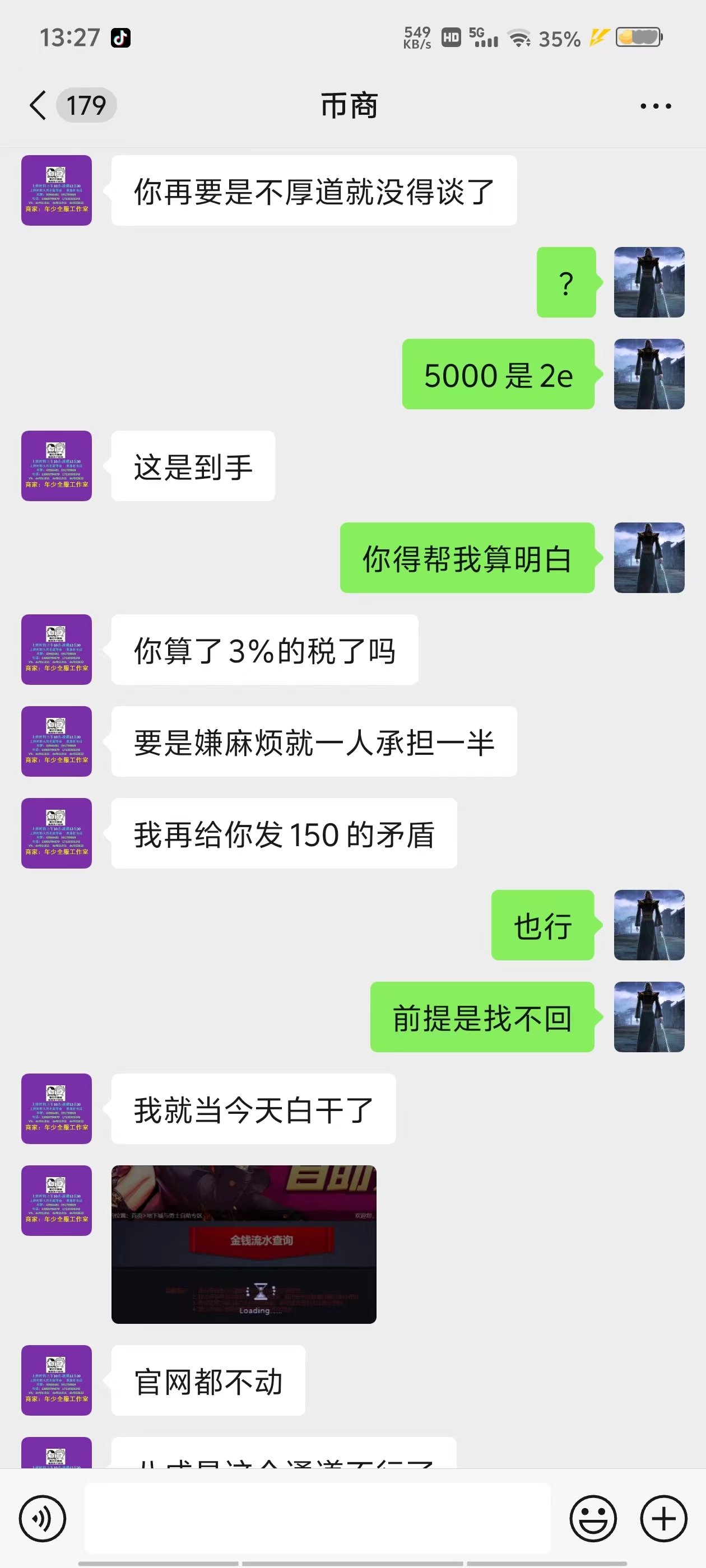Open the plus attachments menu
This screenshot has width=706, height=1568.
pyautogui.click(x=663, y=1518)
